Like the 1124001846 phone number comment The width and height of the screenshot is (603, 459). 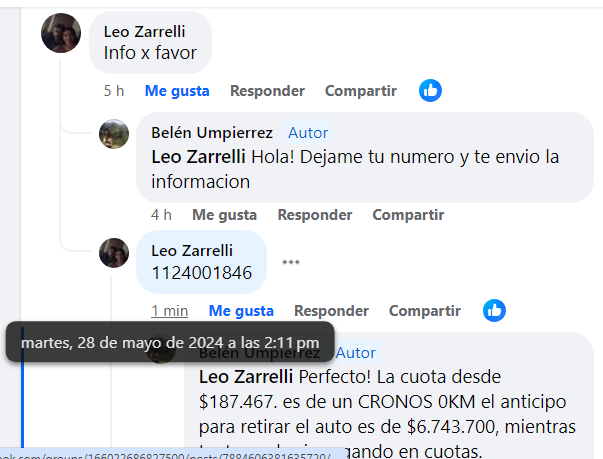pyautogui.click(x=241, y=310)
